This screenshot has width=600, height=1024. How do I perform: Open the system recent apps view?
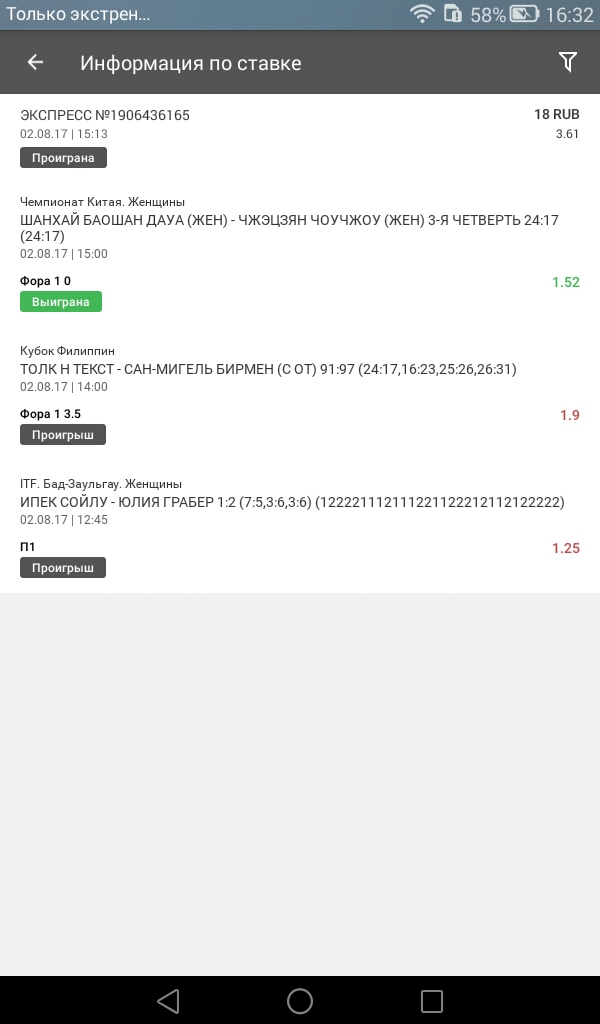431,1001
